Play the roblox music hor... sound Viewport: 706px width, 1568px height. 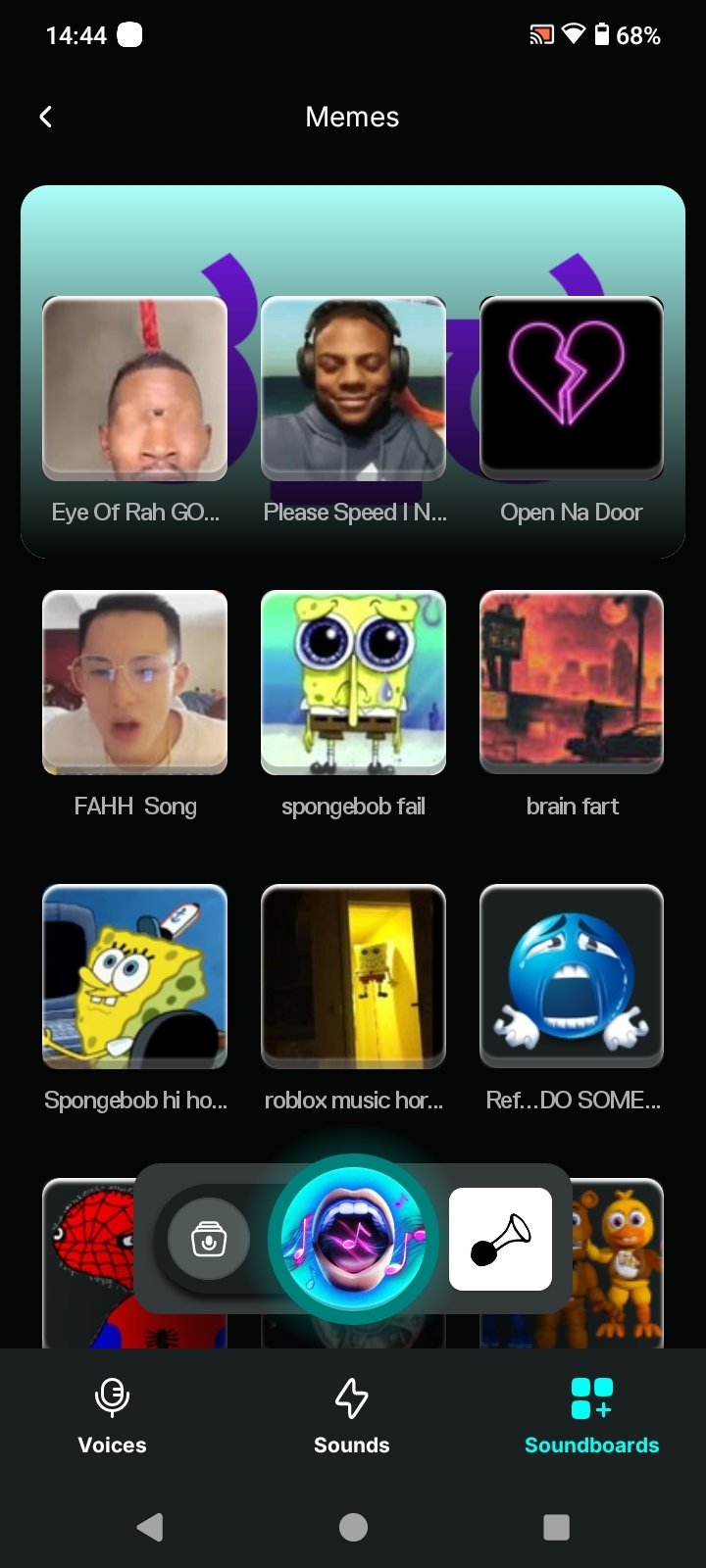[x=353, y=976]
